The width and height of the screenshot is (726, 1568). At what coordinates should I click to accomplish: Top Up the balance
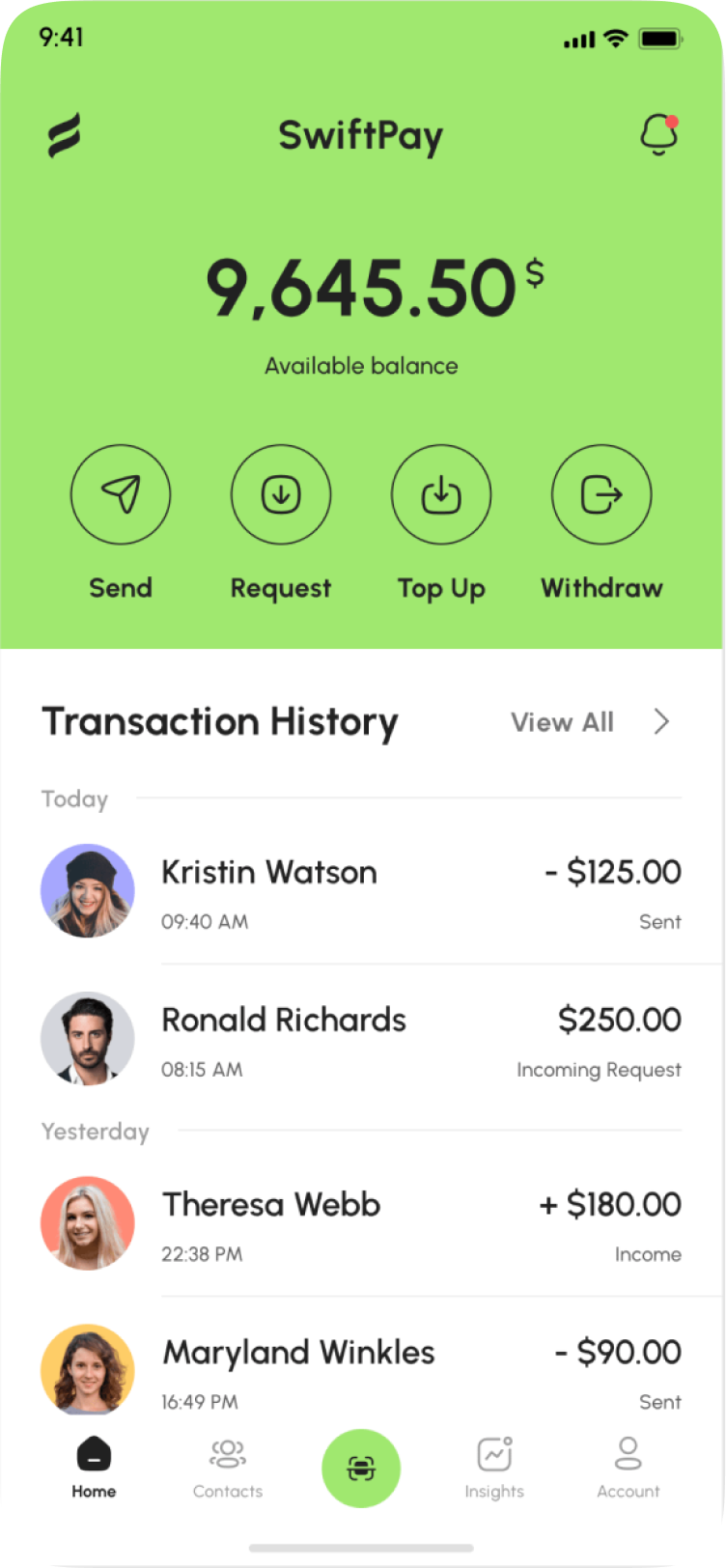click(x=441, y=495)
